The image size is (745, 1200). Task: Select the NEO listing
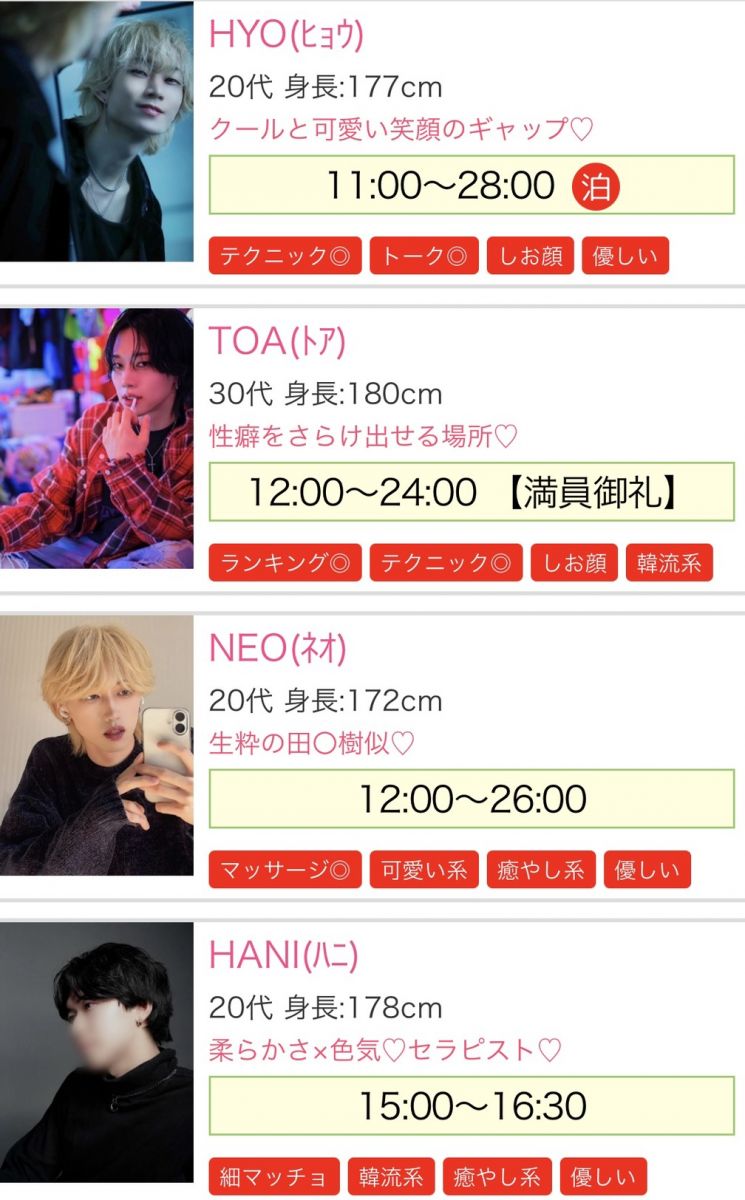click(x=277, y=649)
